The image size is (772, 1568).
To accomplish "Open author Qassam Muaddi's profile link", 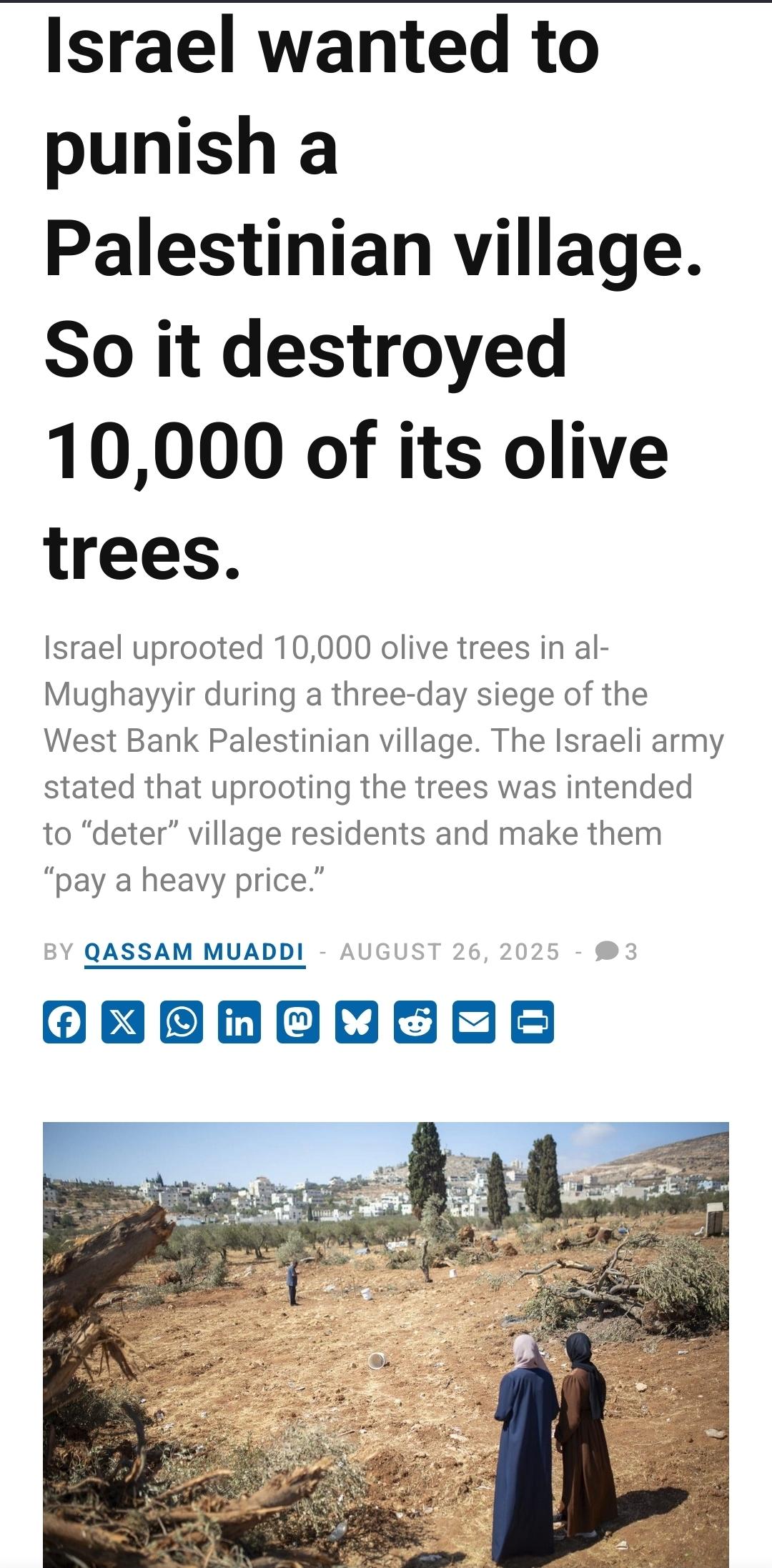I will tap(194, 952).
